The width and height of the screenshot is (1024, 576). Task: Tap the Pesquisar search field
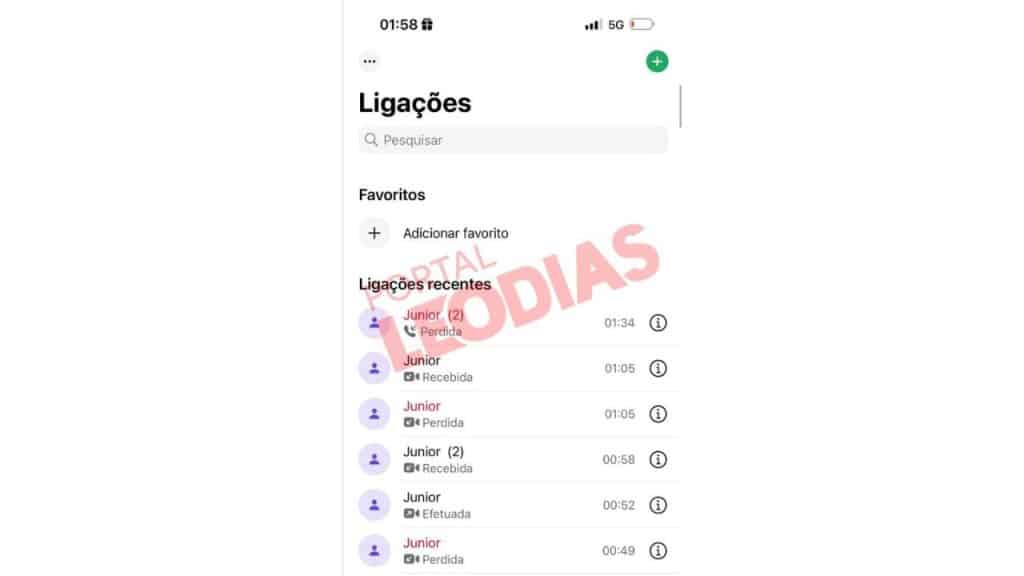[x=512, y=140]
